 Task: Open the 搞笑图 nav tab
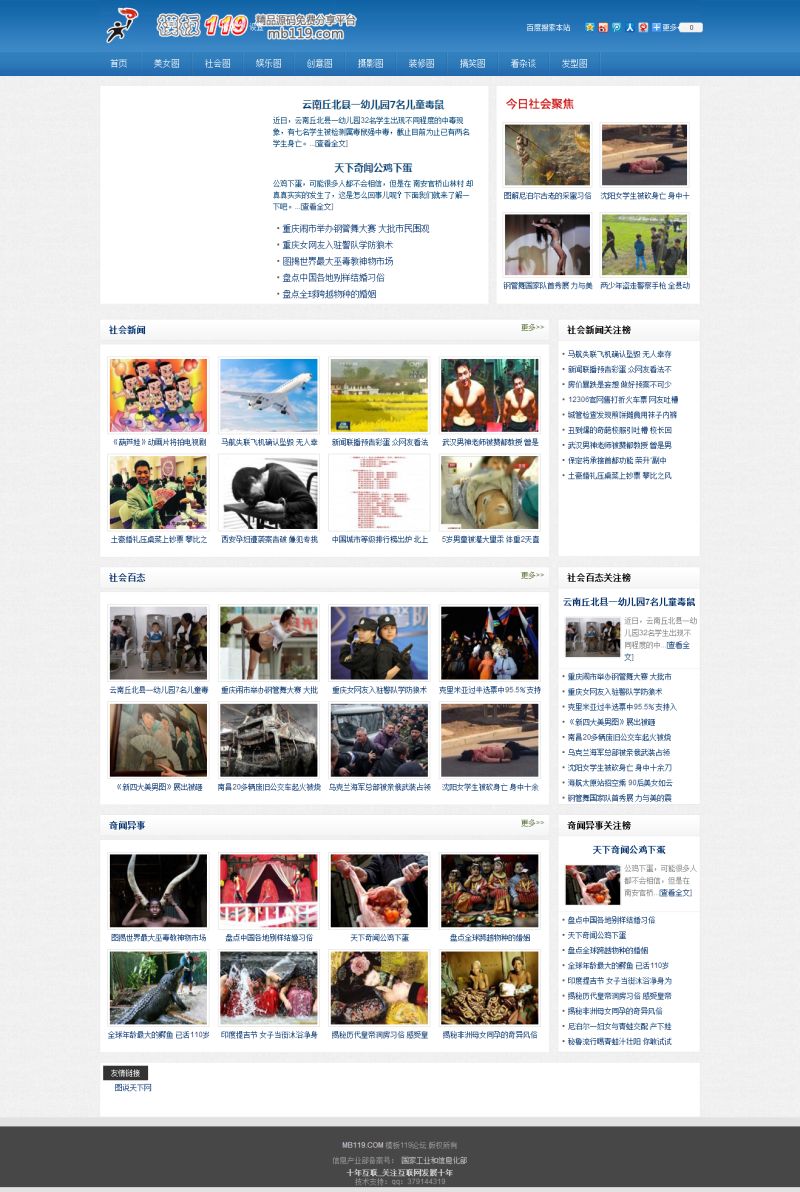(472, 63)
